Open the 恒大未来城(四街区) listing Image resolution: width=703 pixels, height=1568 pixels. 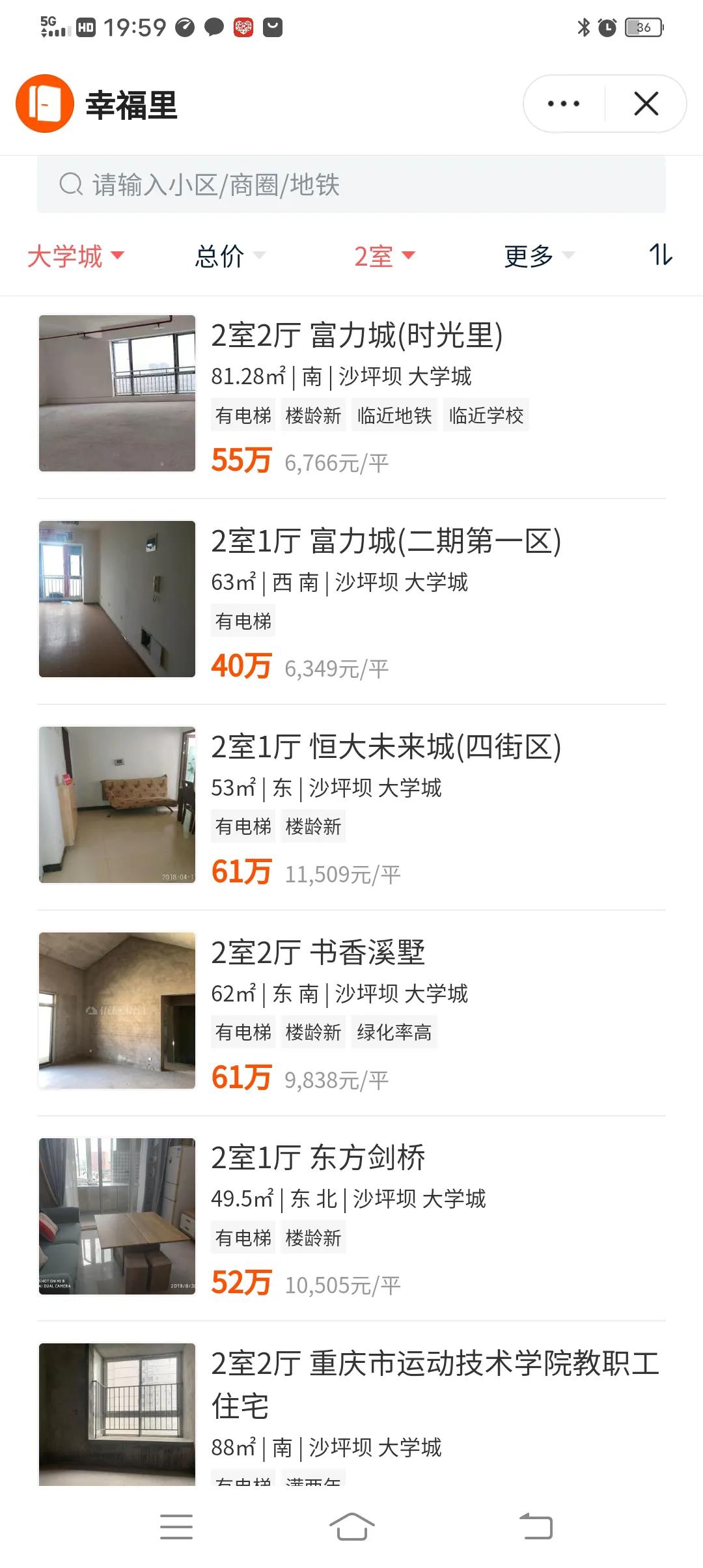[351, 806]
